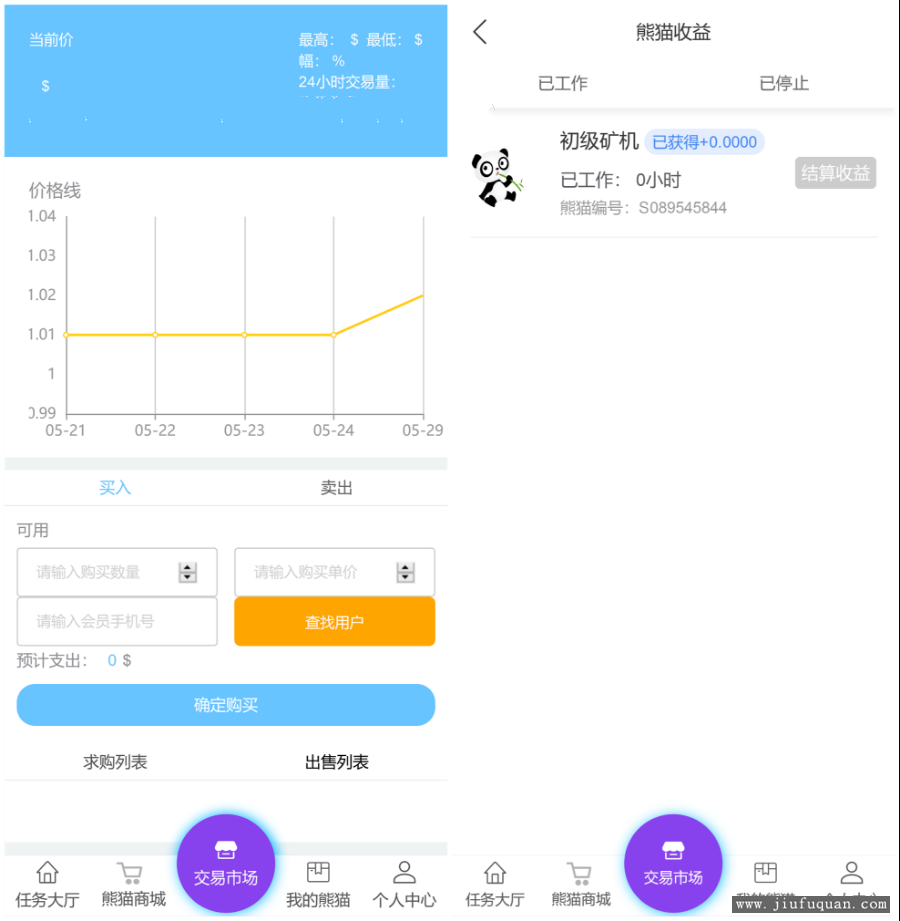The image size is (900, 921).
Task: Switch to the 已工作 tab
Action: coord(562,84)
